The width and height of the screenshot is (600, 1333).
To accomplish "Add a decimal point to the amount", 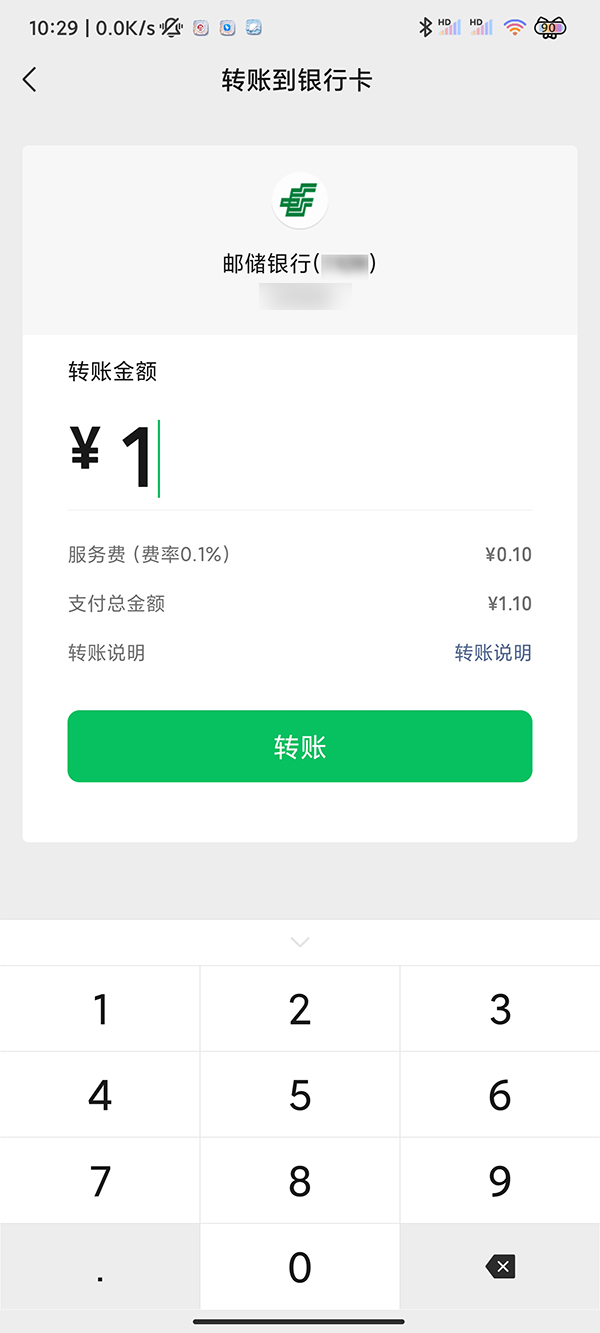I will 100,1267.
